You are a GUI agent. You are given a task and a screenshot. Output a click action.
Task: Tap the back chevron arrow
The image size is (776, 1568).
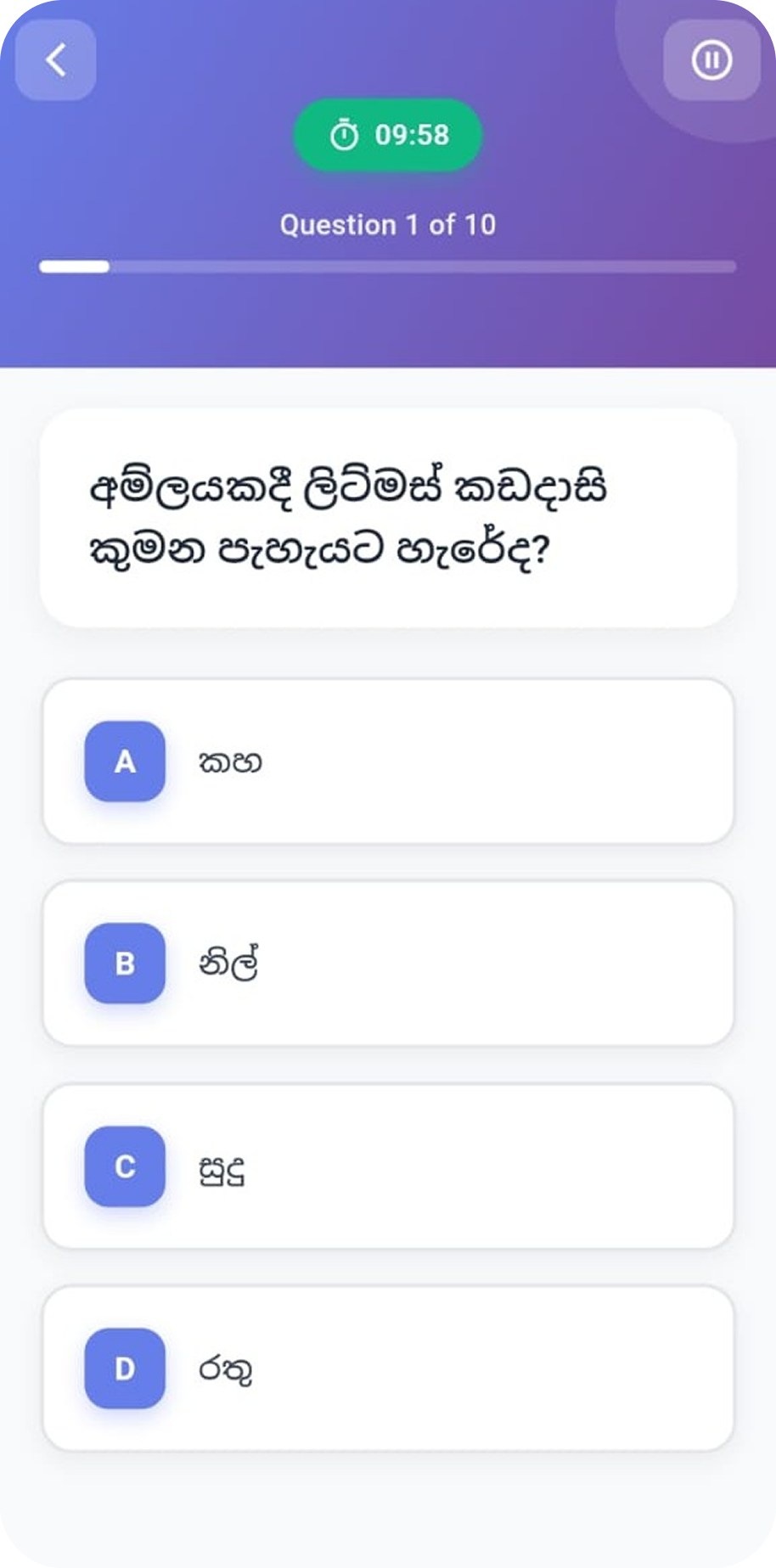tap(55, 59)
